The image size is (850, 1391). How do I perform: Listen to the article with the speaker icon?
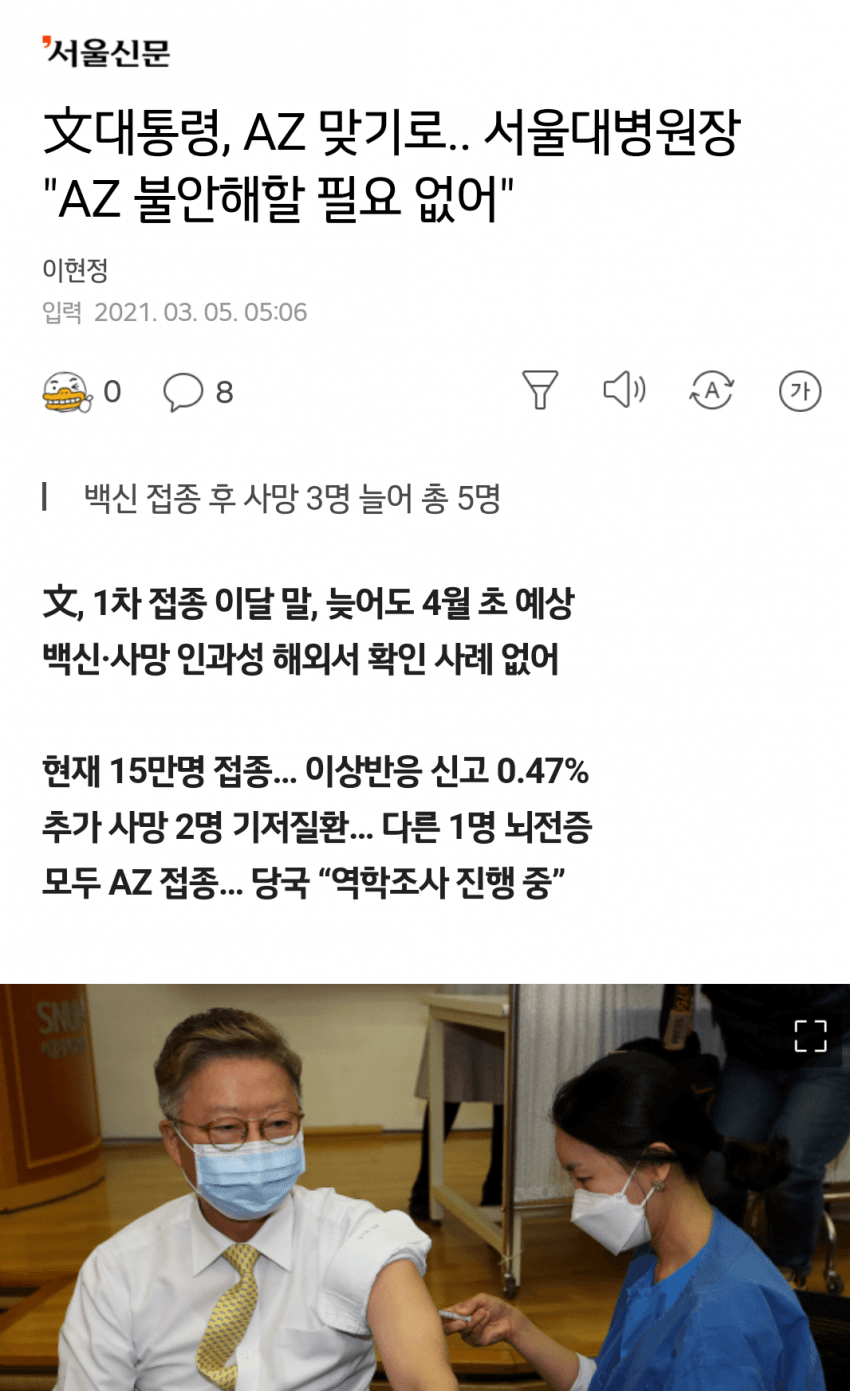click(x=625, y=390)
